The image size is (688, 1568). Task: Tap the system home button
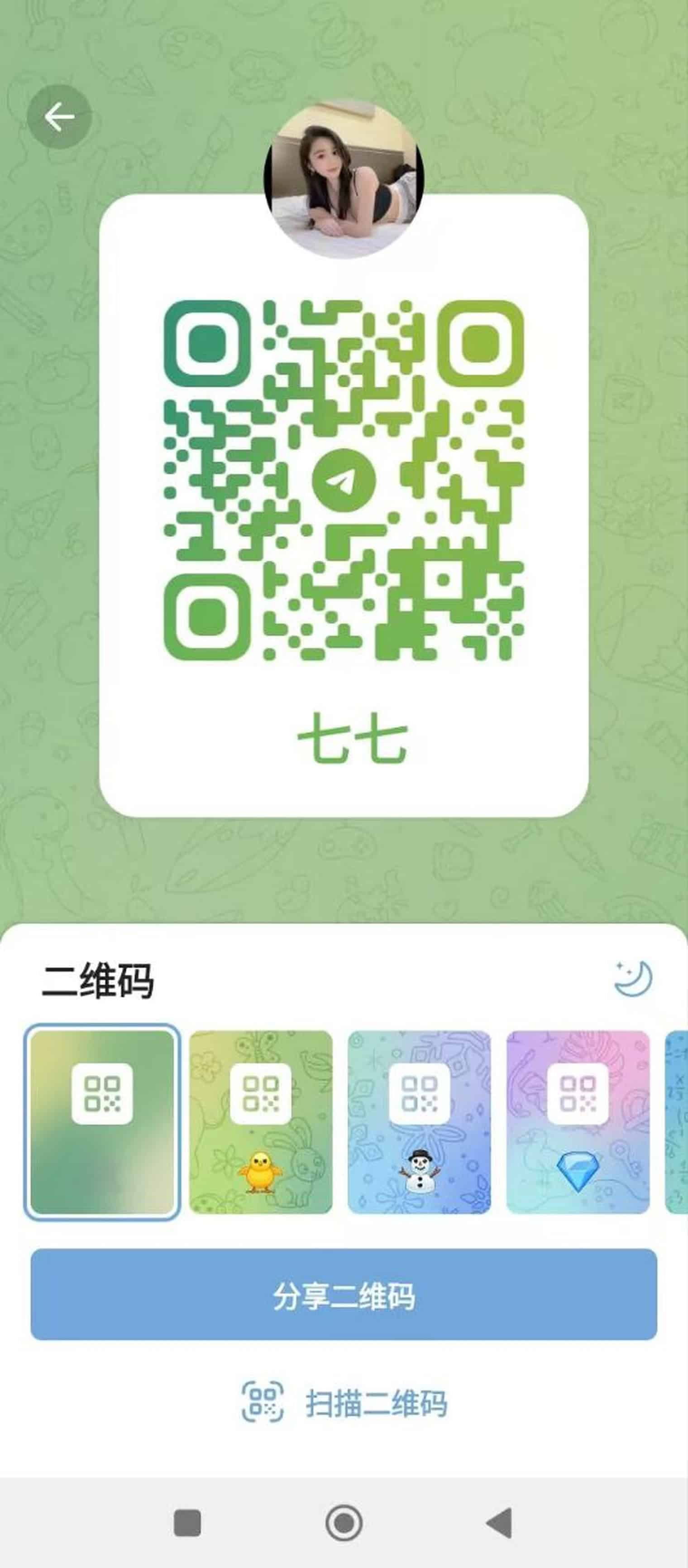pos(344,1522)
